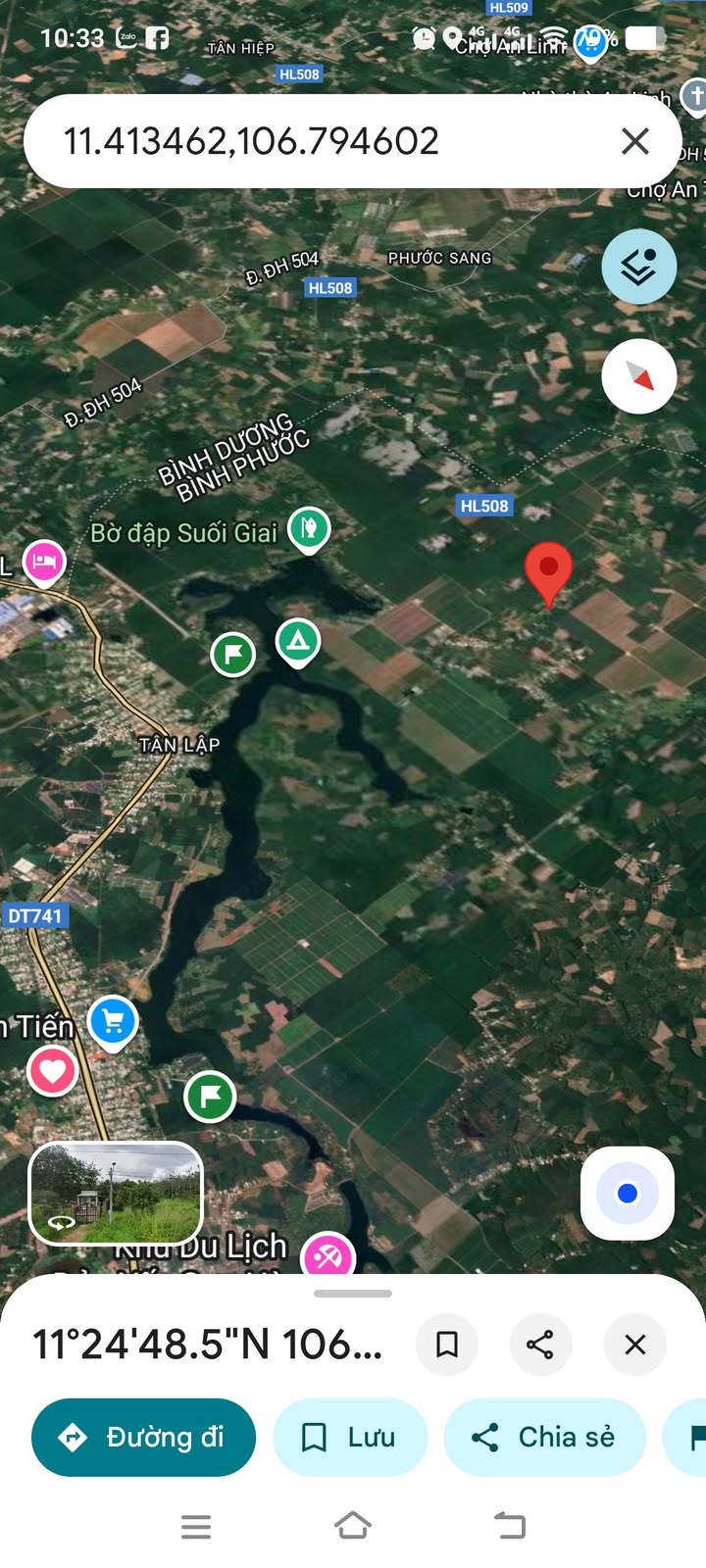The image size is (706, 1568).
Task: Open the pink hotel marker
Action: (44, 563)
